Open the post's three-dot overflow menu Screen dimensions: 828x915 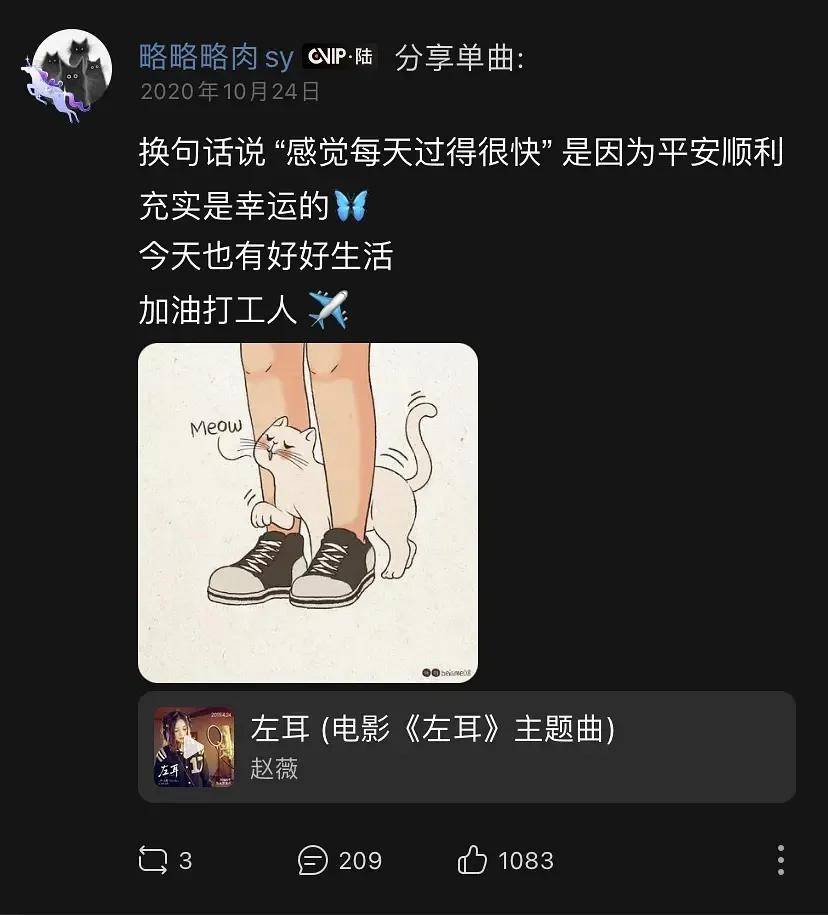[780, 860]
